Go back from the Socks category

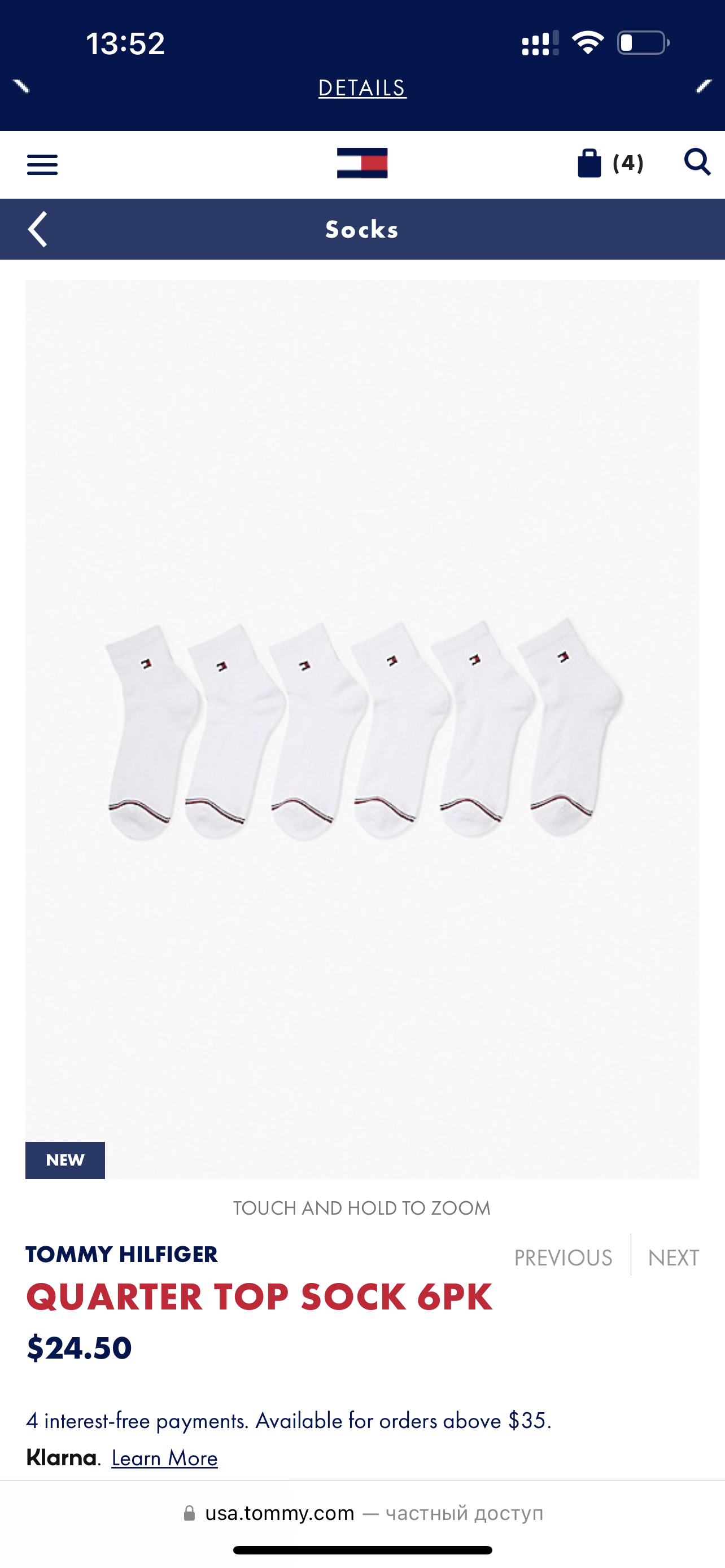pos(38,230)
